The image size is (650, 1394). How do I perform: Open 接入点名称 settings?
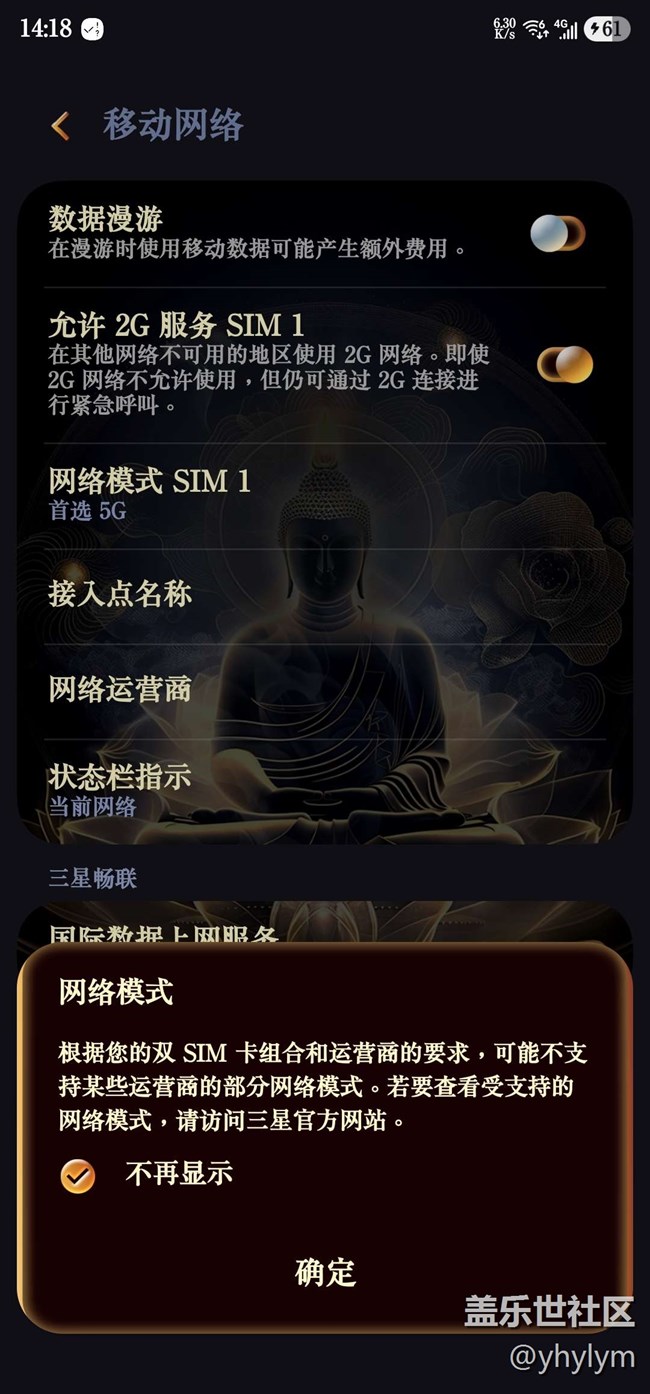[x=325, y=595]
